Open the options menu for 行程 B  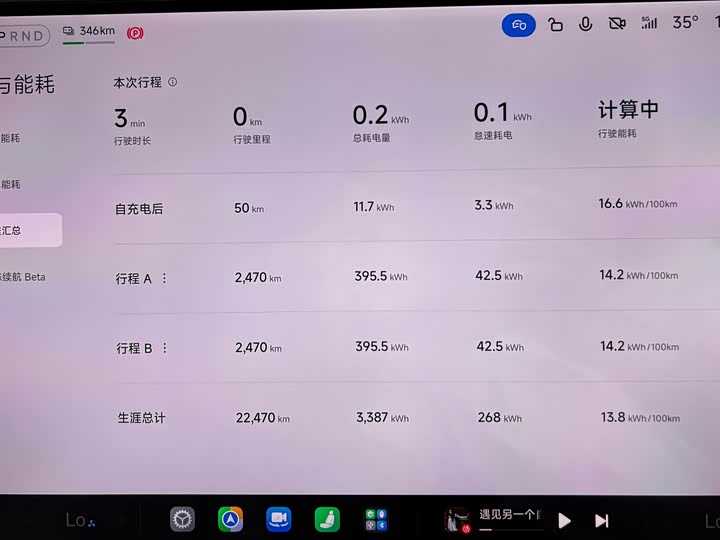click(165, 348)
